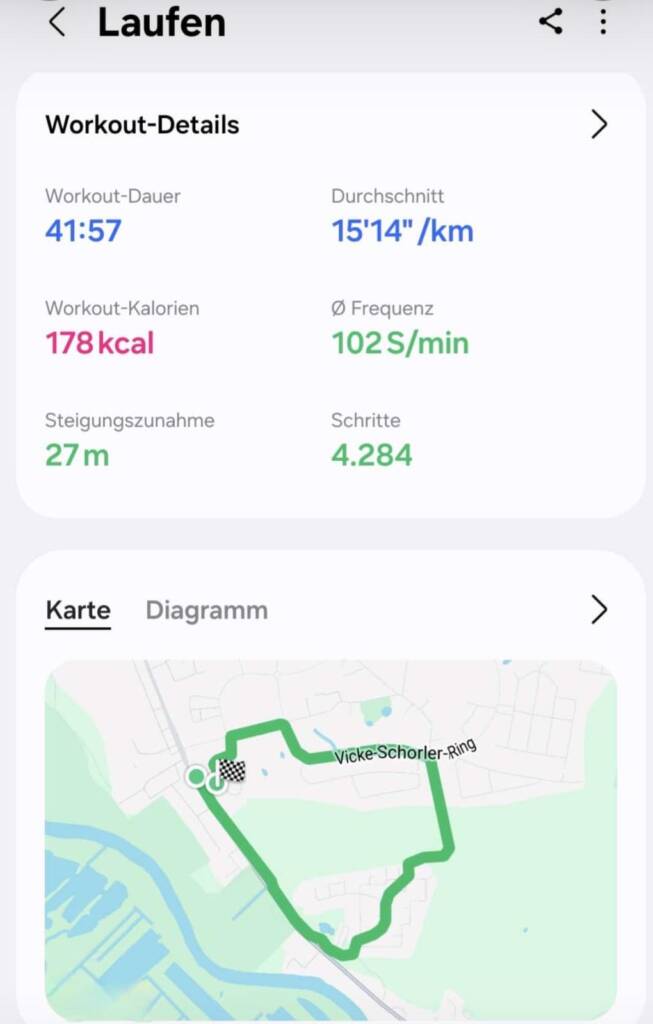Open the running route map

[x=330, y=840]
